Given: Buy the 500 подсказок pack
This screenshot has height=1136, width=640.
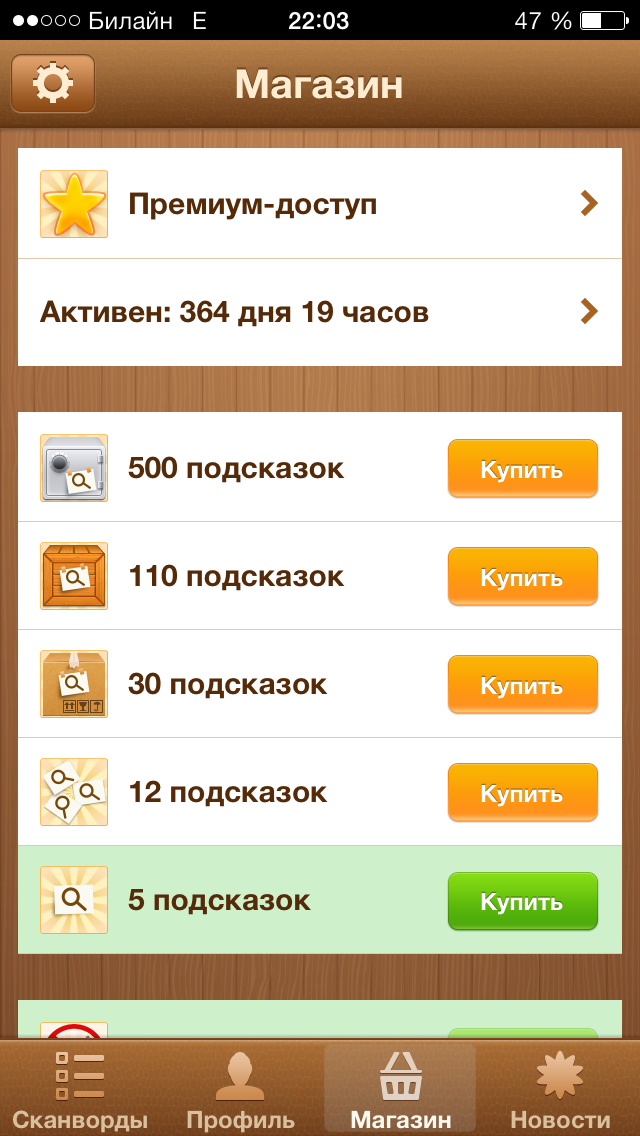Looking at the screenshot, I should tap(522, 469).
